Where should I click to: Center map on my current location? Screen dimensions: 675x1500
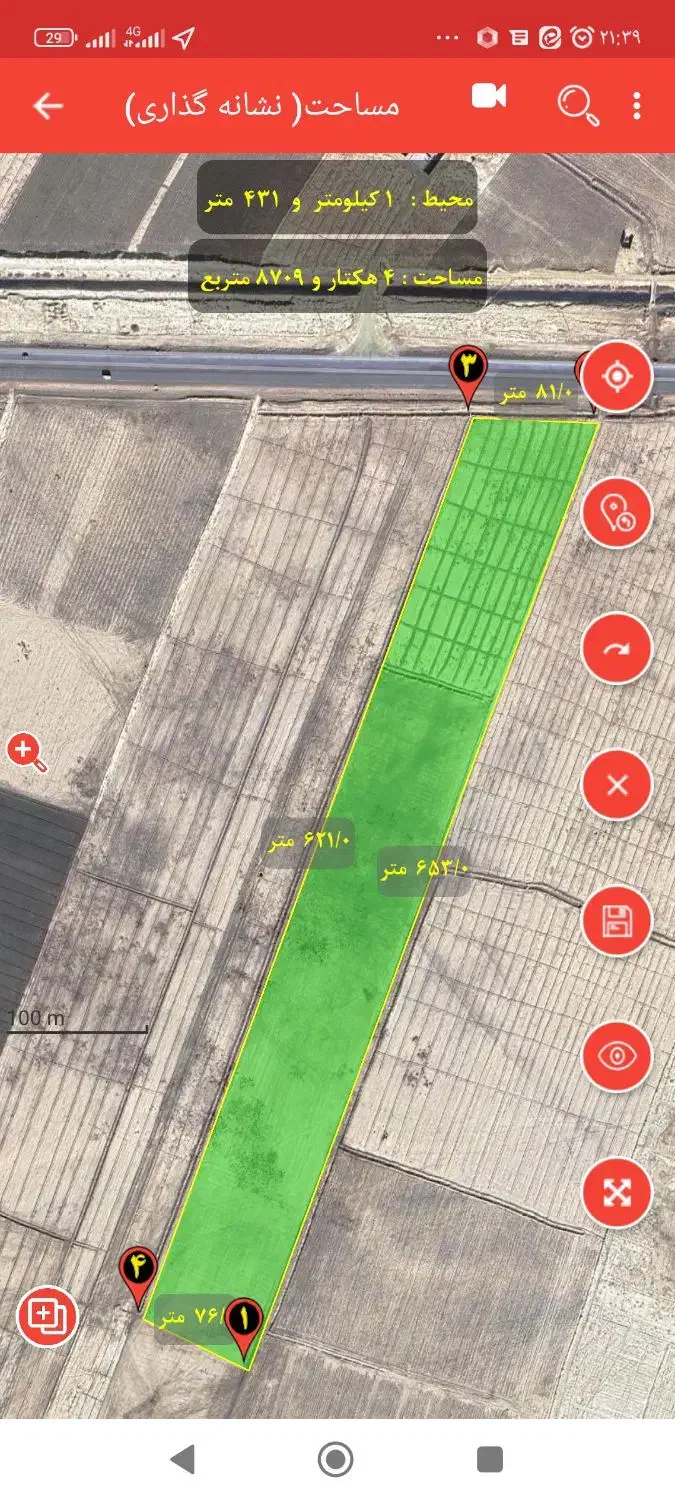[617, 377]
